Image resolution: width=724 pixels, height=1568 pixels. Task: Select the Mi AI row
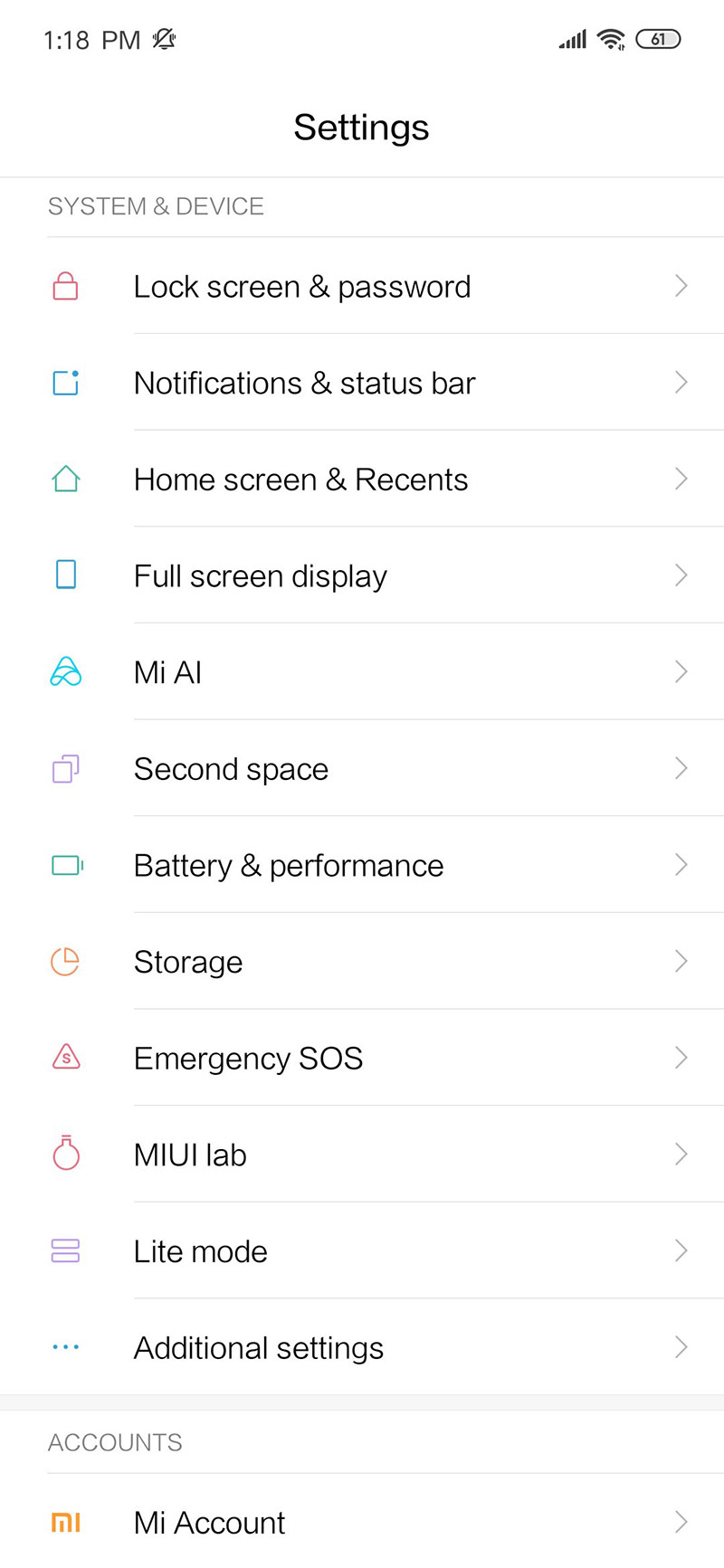(x=168, y=673)
